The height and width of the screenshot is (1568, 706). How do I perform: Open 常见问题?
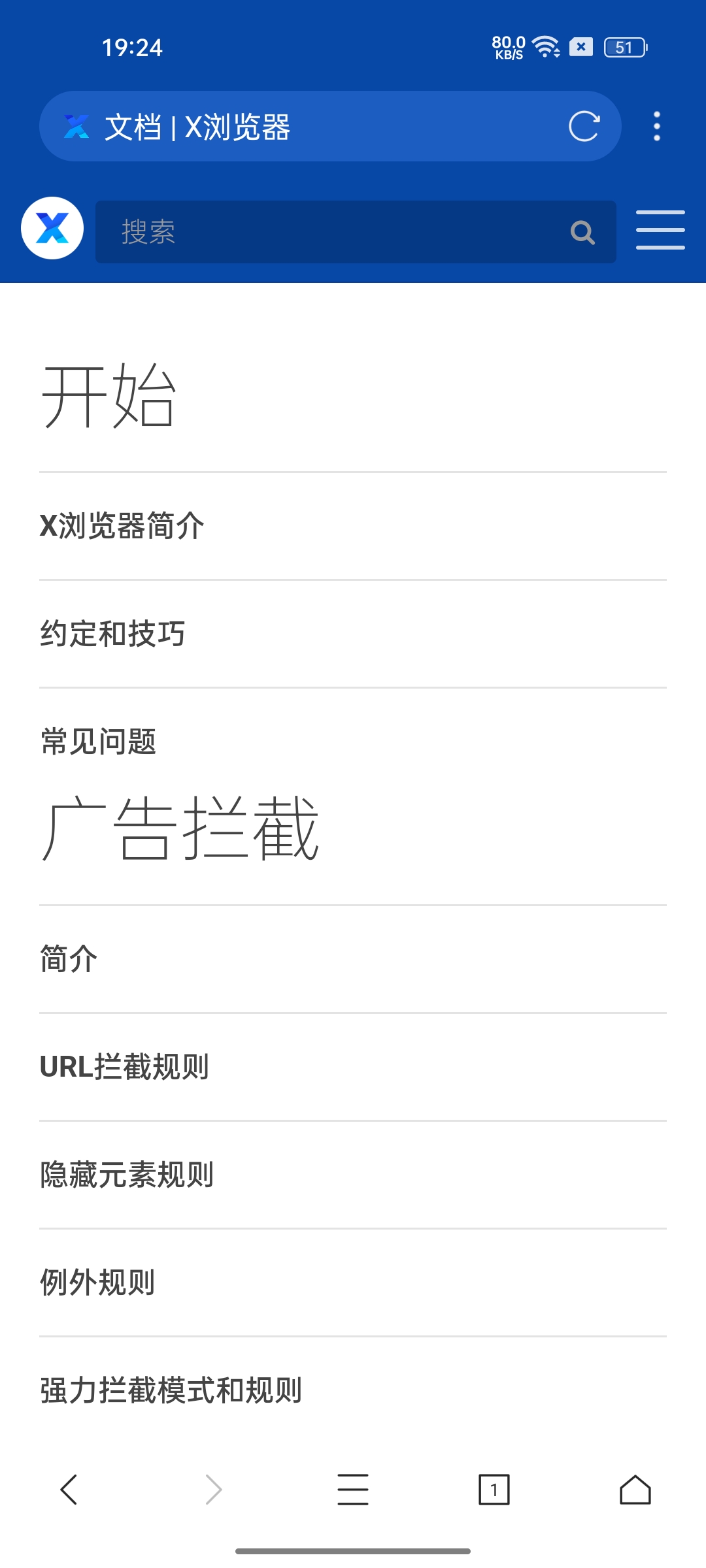[98, 742]
